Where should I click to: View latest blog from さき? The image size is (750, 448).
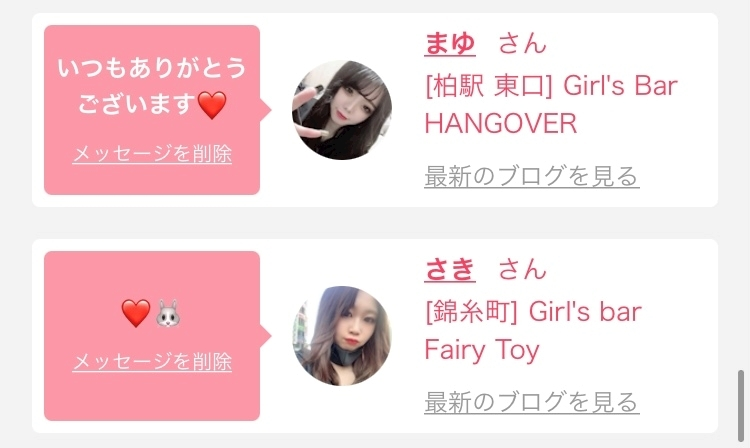(531, 403)
